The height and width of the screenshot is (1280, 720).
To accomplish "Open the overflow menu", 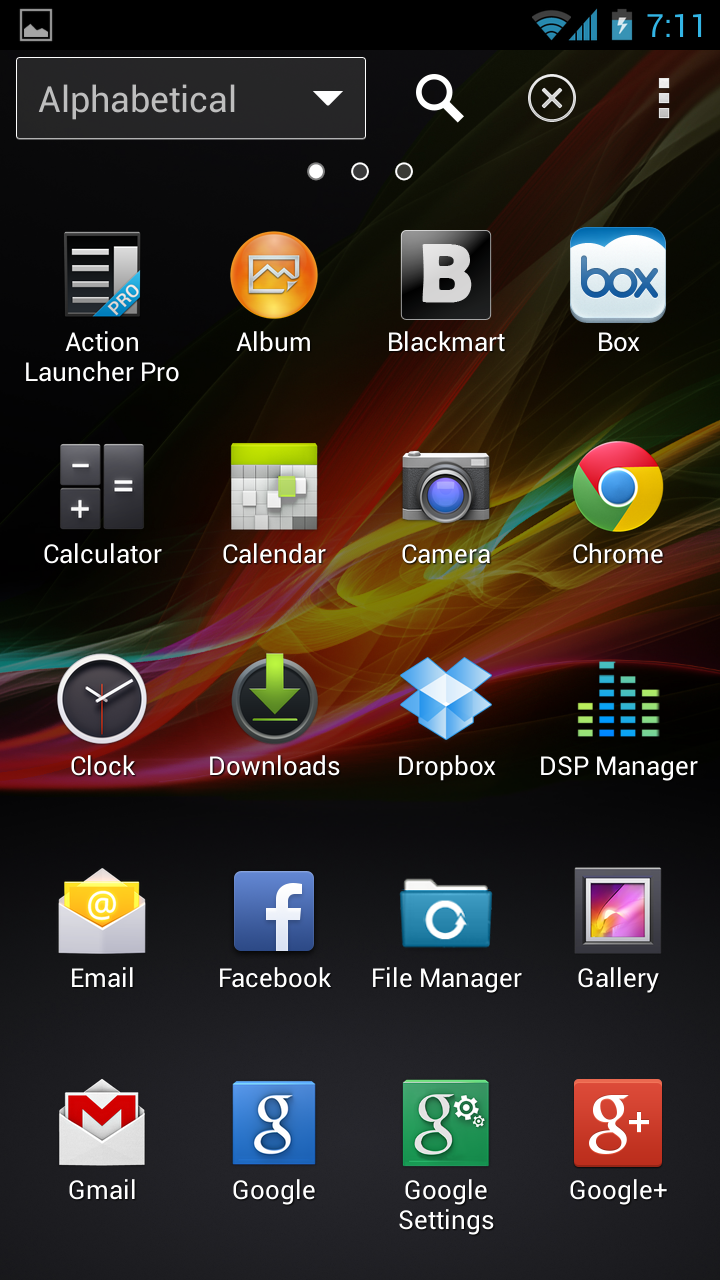I will [663, 99].
